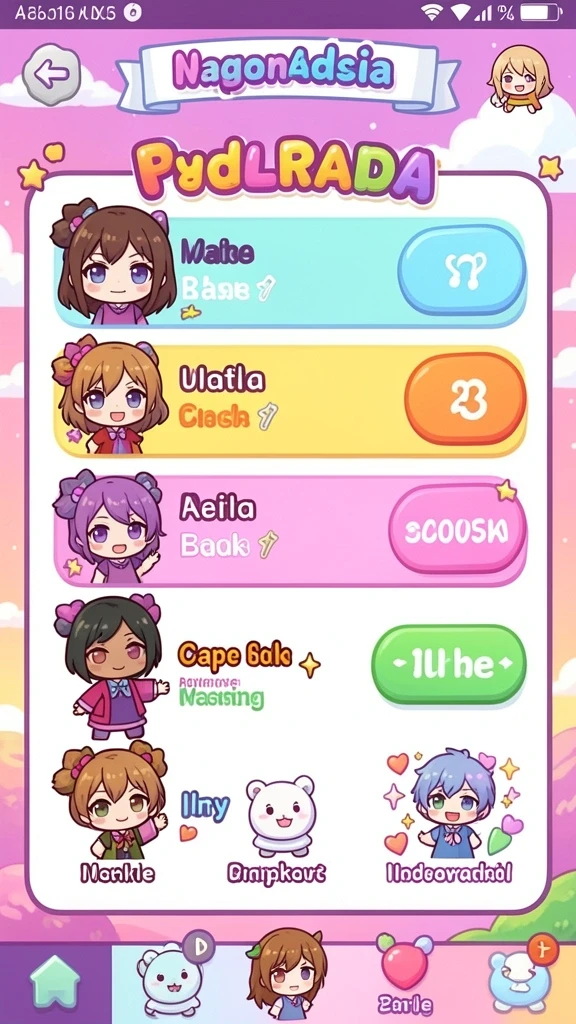This screenshot has width=576, height=1024.
Task: Select the white bear Dinipkovt
Action: click(278, 828)
